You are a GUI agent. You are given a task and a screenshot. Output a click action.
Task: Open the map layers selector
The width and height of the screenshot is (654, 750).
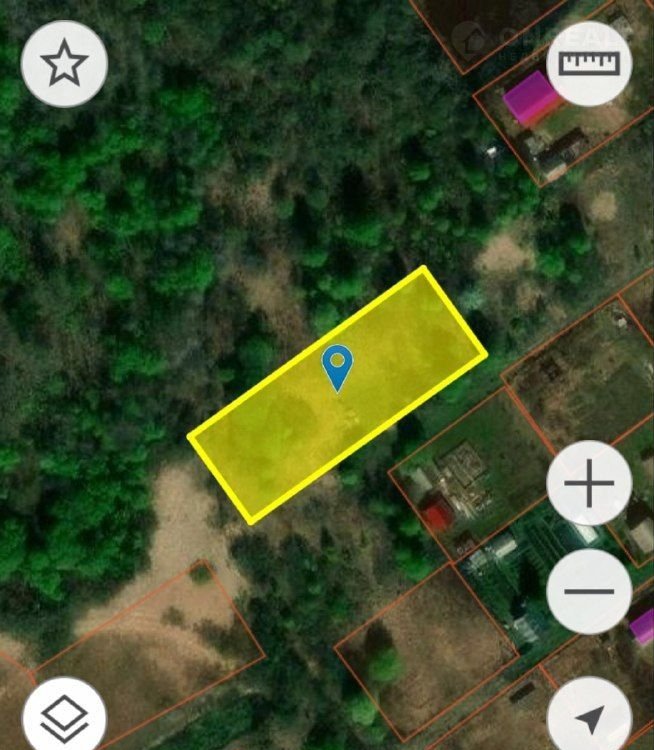click(64, 715)
